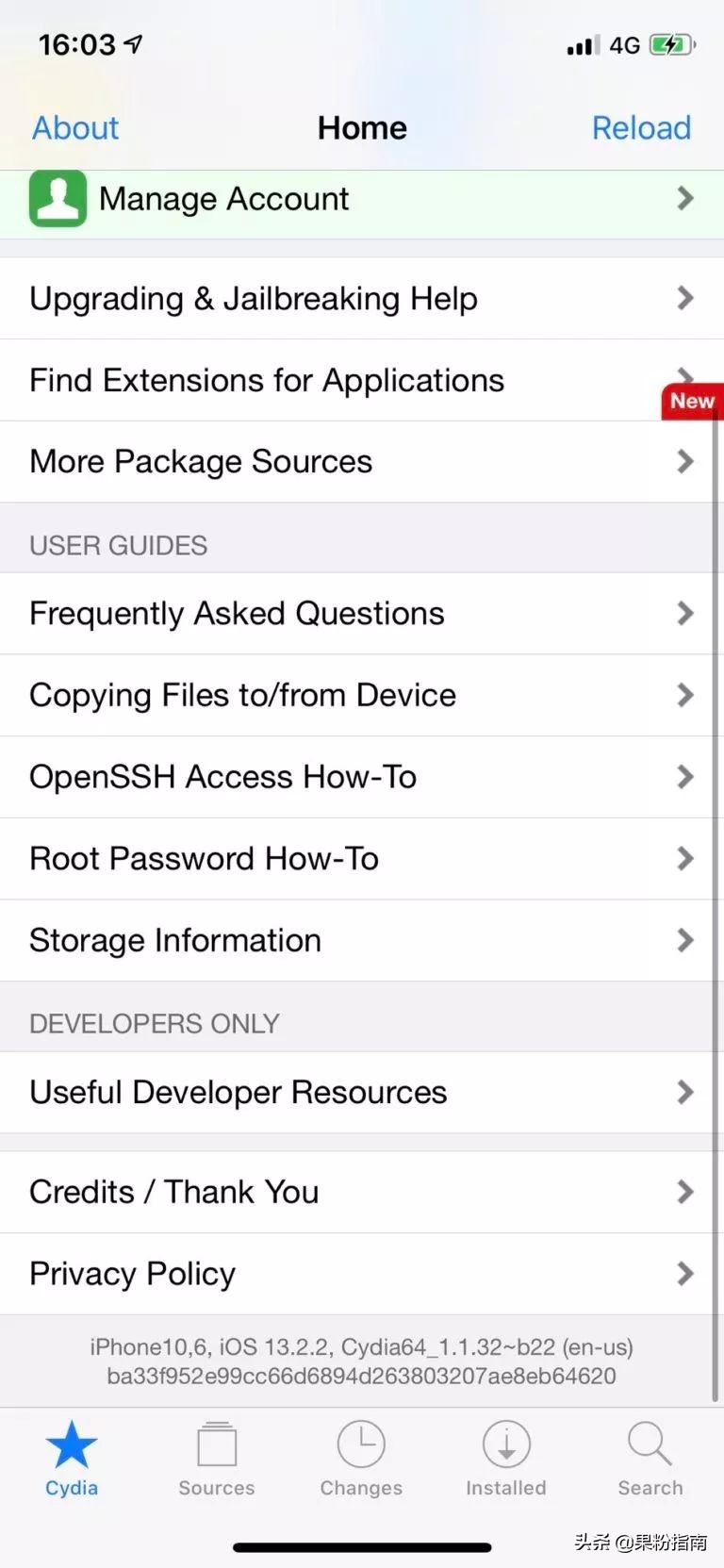The height and width of the screenshot is (1568, 724).
Task: Open Useful Developer Resources
Action: pos(238,1092)
